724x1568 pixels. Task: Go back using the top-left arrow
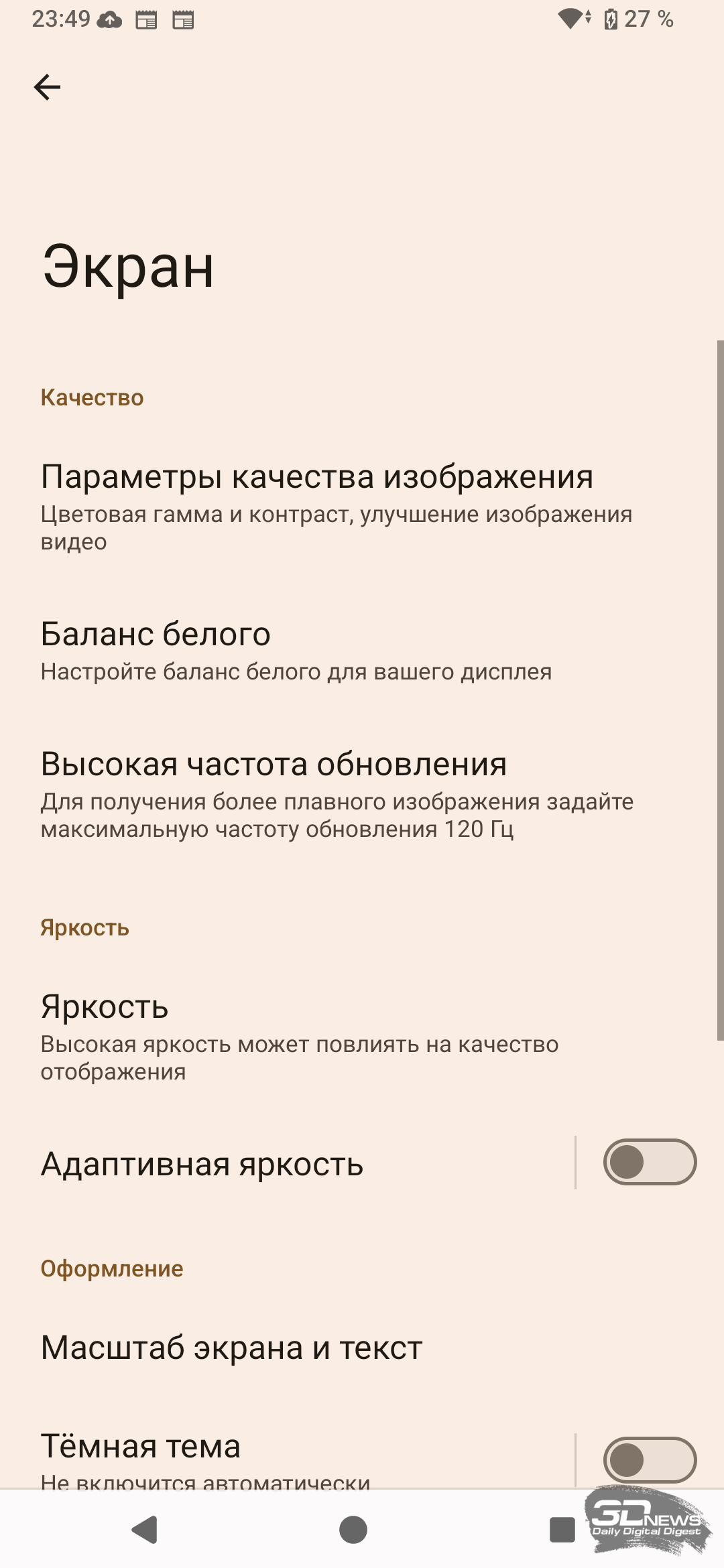pyautogui.click(x=47, y=87)
